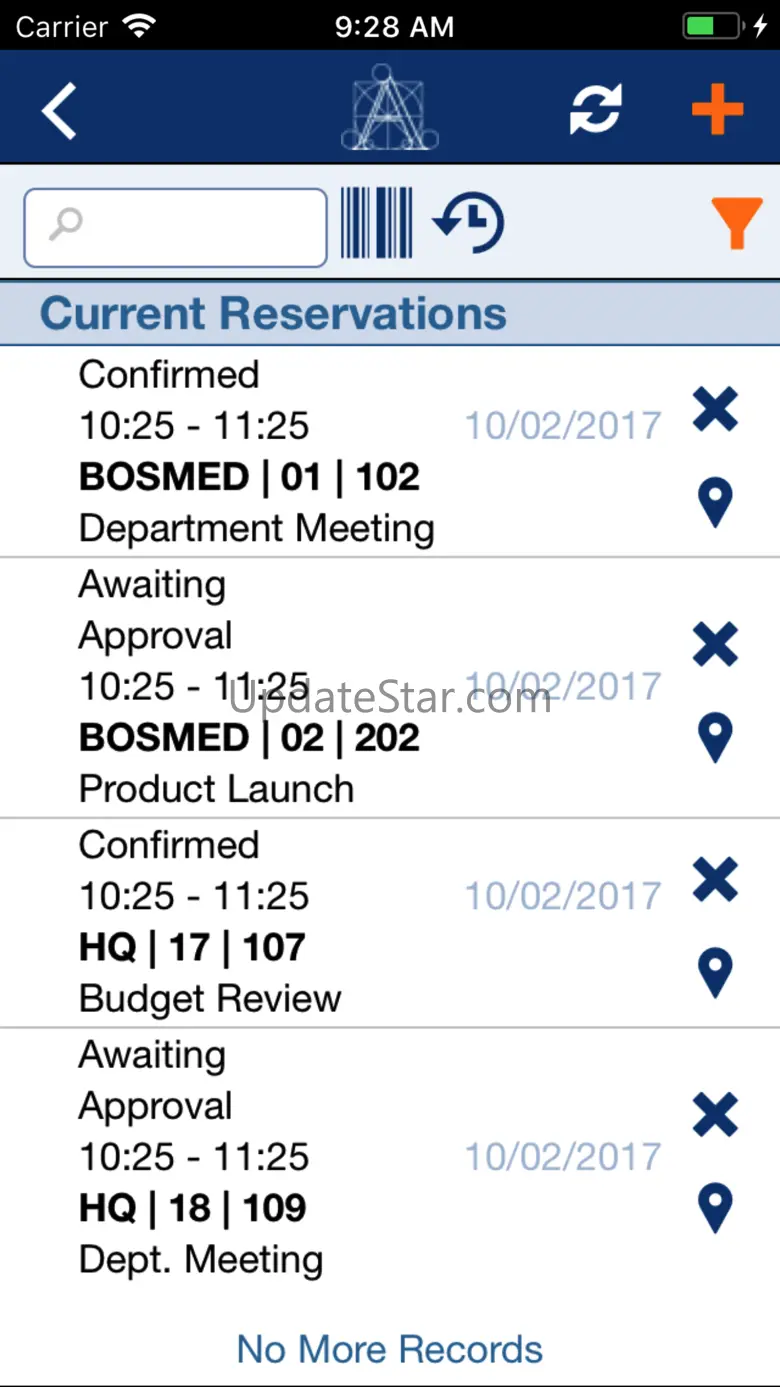Show the location for Budget Review
The image size is (780, 1387).
pos(715,973)
